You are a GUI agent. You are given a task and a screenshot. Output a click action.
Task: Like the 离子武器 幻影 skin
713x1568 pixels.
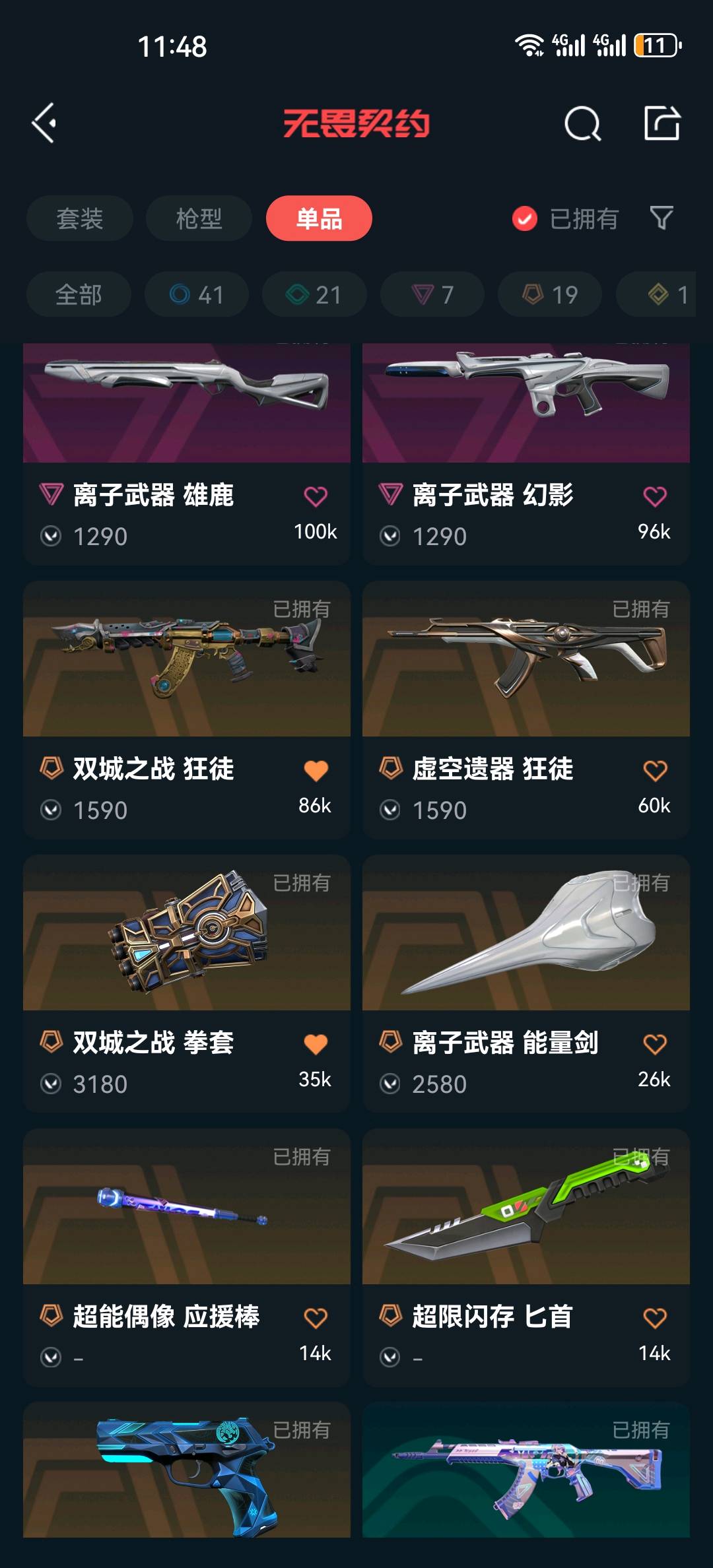(x=655, y=496)
